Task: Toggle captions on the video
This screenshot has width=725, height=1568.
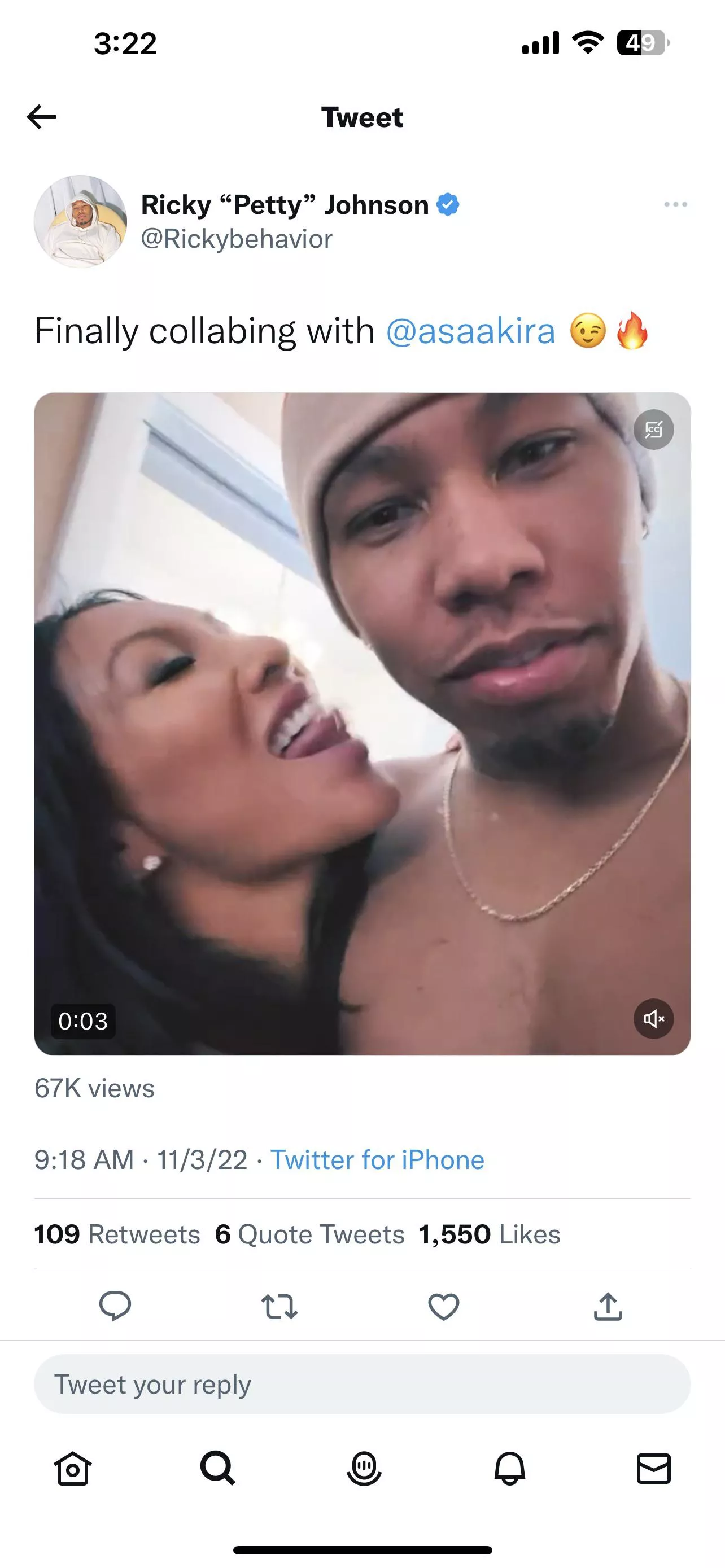Action: coord(653,430)
